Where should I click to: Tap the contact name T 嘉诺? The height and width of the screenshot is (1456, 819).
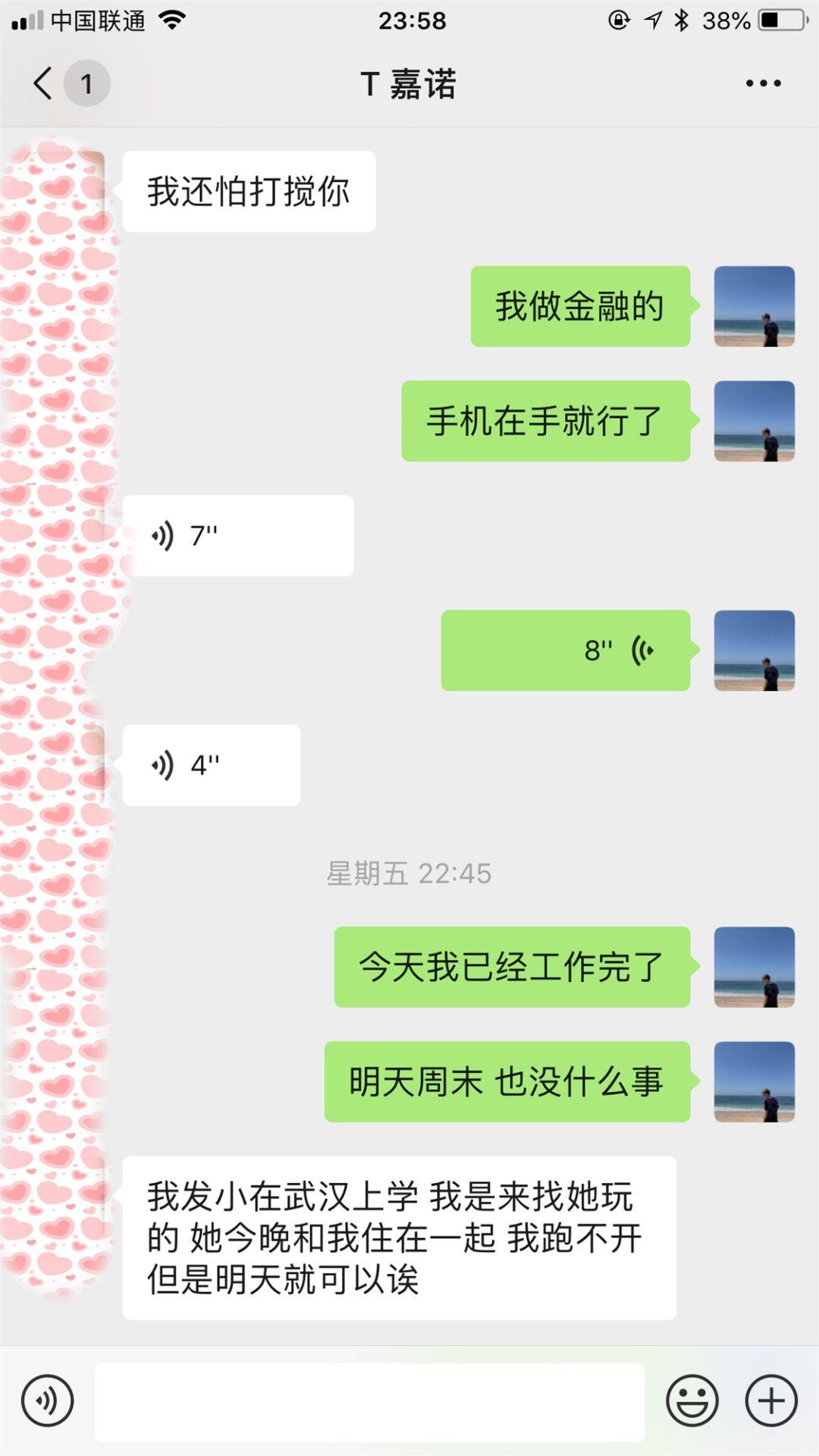(x=409, y=85)
